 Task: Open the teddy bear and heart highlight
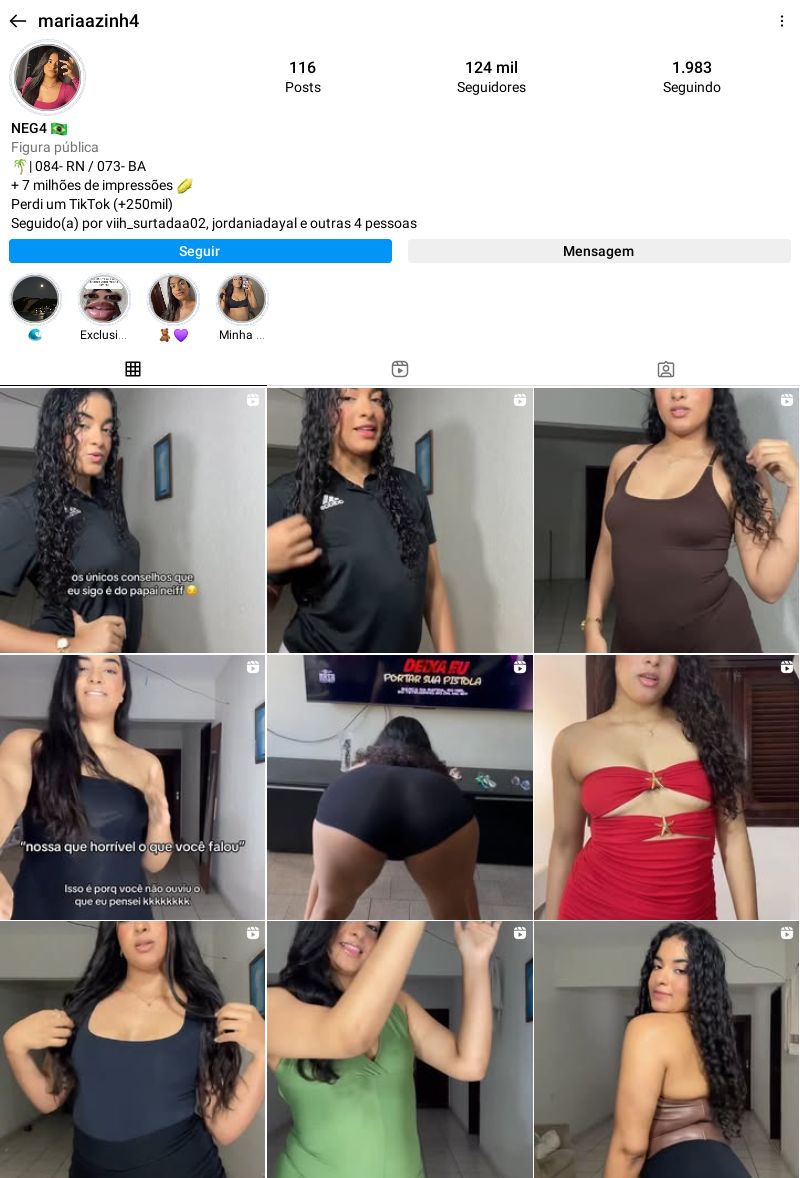point(173,300)
